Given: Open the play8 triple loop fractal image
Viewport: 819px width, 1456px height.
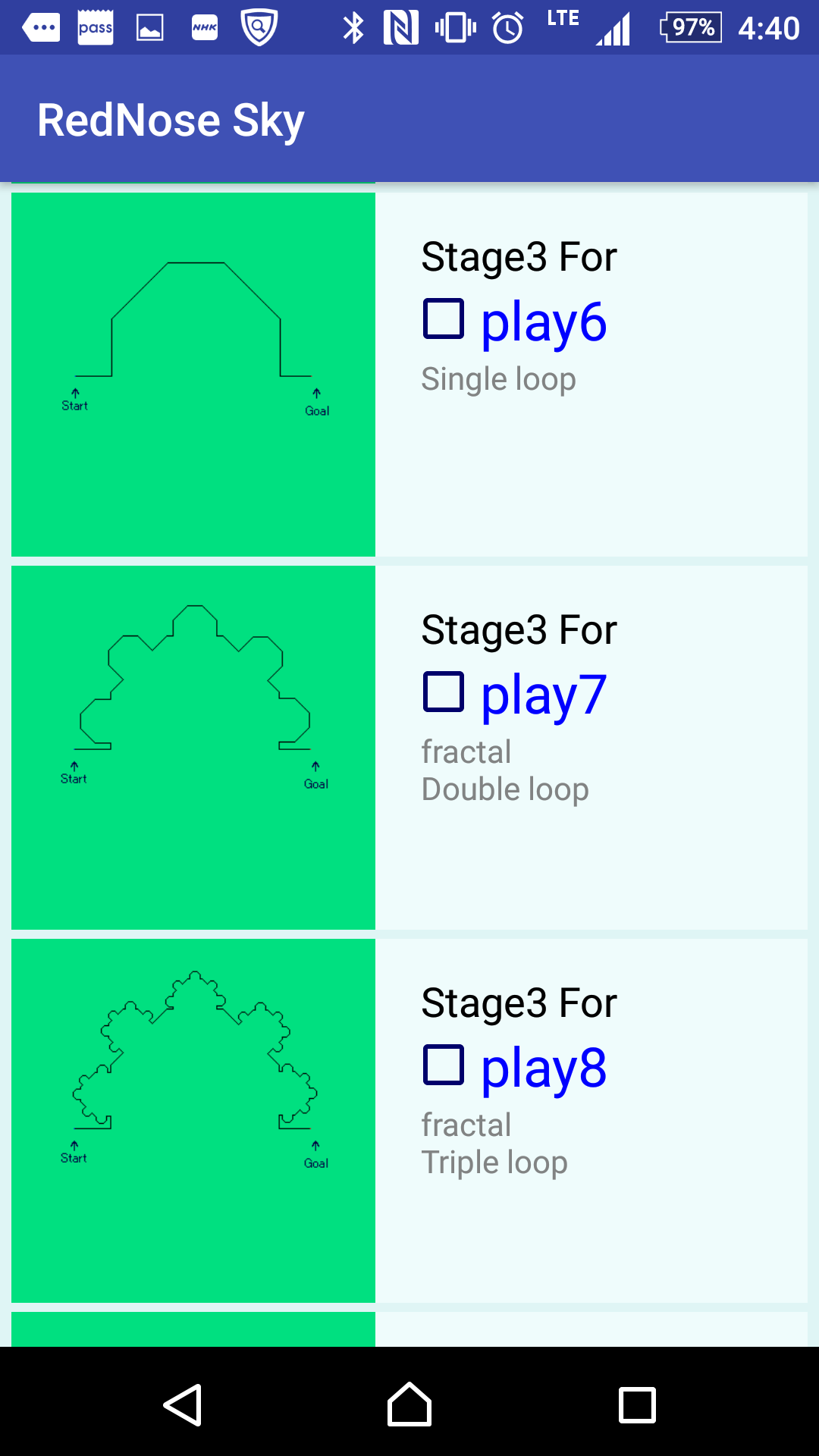Looking at the screenshot, I should (193, 1121).
